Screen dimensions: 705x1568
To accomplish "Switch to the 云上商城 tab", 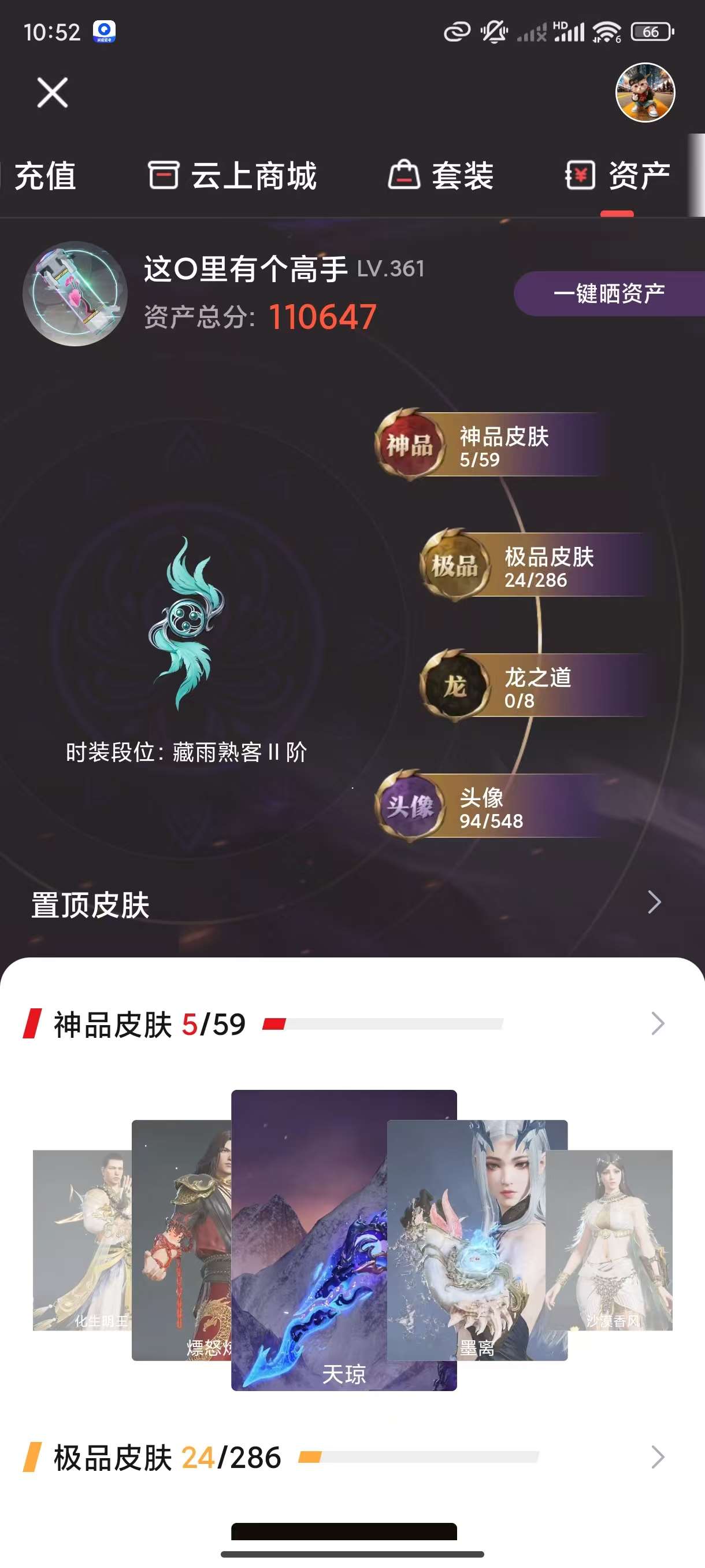I will (232, 176).
